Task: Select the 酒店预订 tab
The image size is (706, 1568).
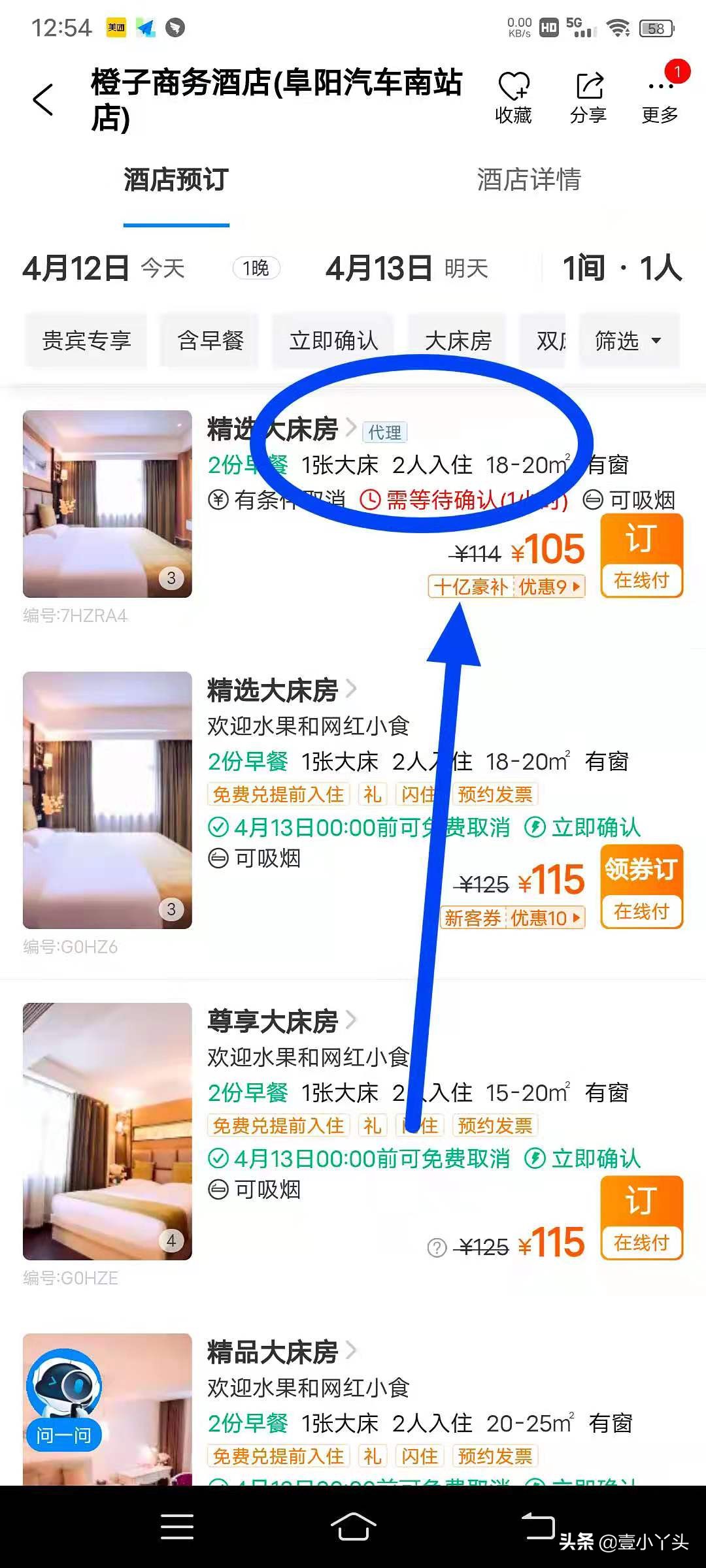Action: (x=176, y=180)
